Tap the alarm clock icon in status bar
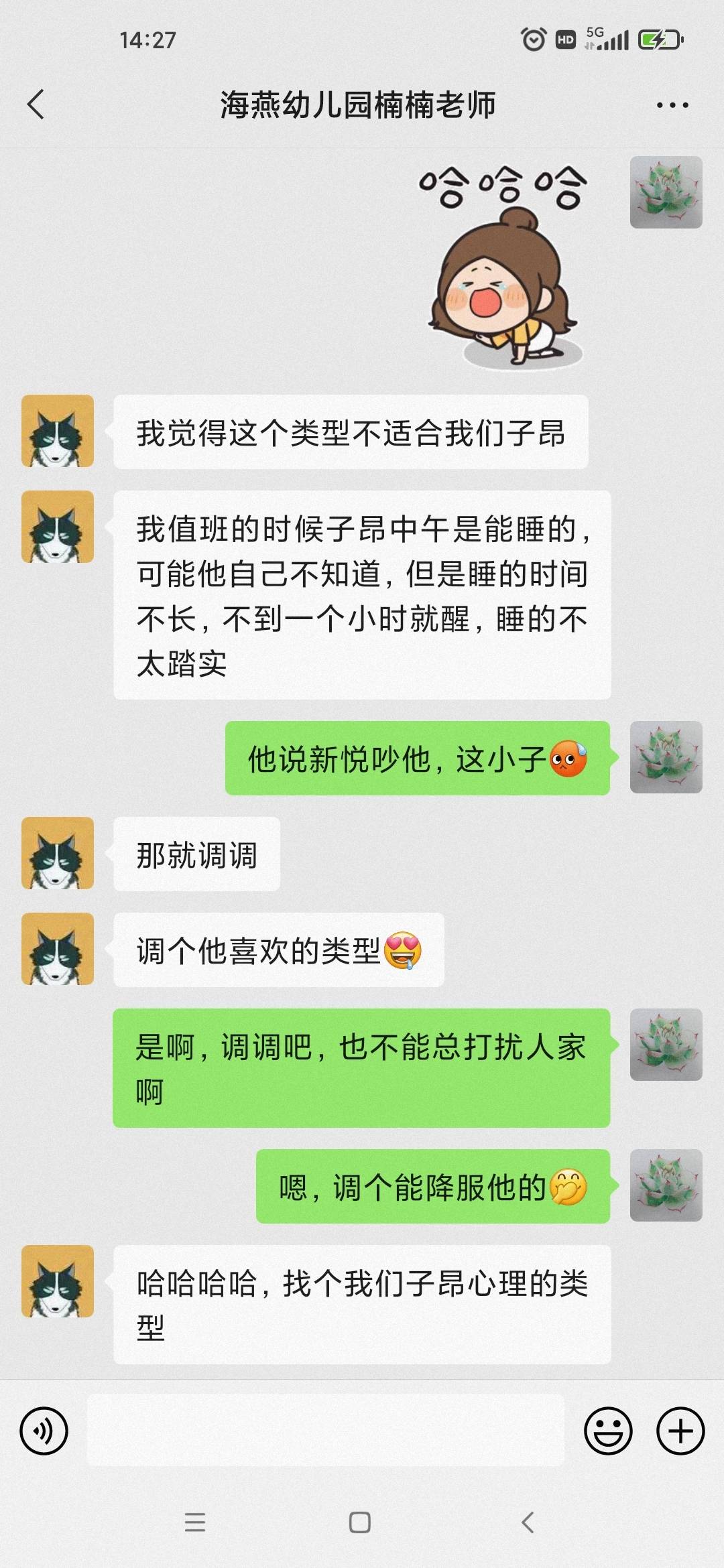Screen dimensions: 724x1568 (533, 40)
